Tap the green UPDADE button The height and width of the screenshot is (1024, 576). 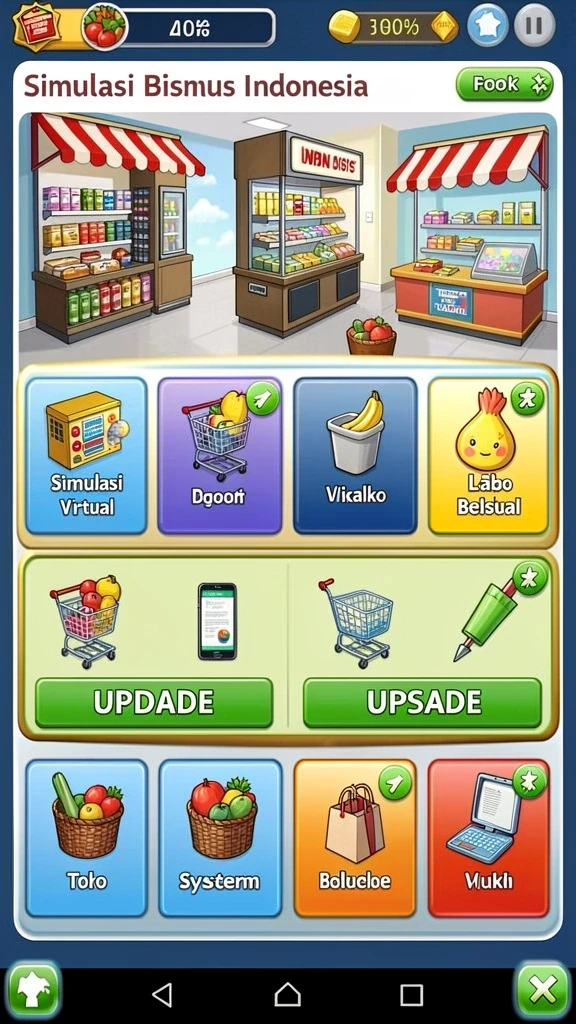point(154,703)
